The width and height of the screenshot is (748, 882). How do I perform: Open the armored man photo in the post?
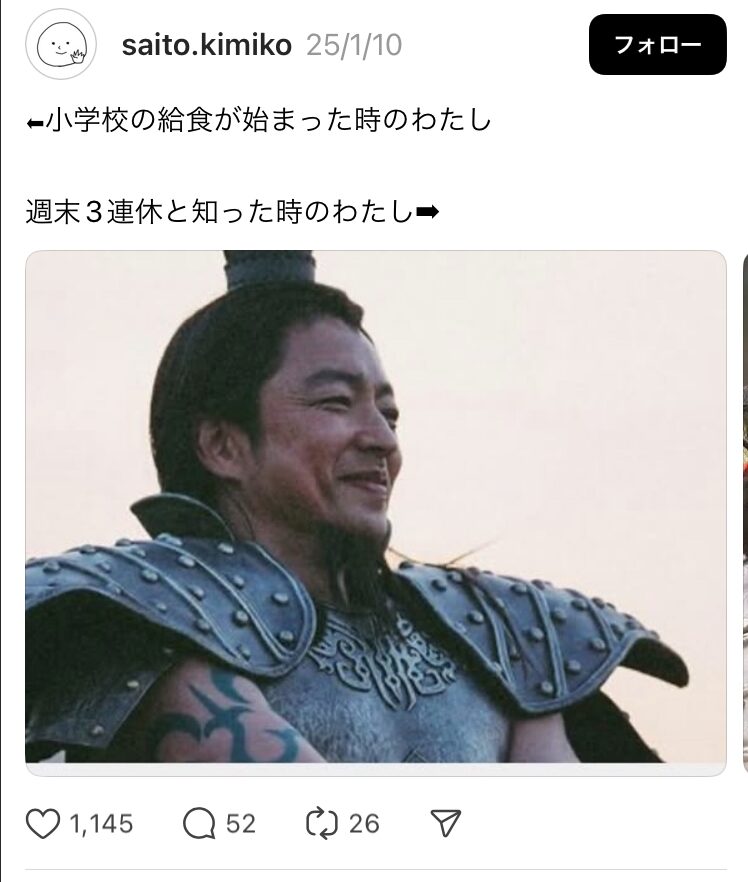click(375, 510)
